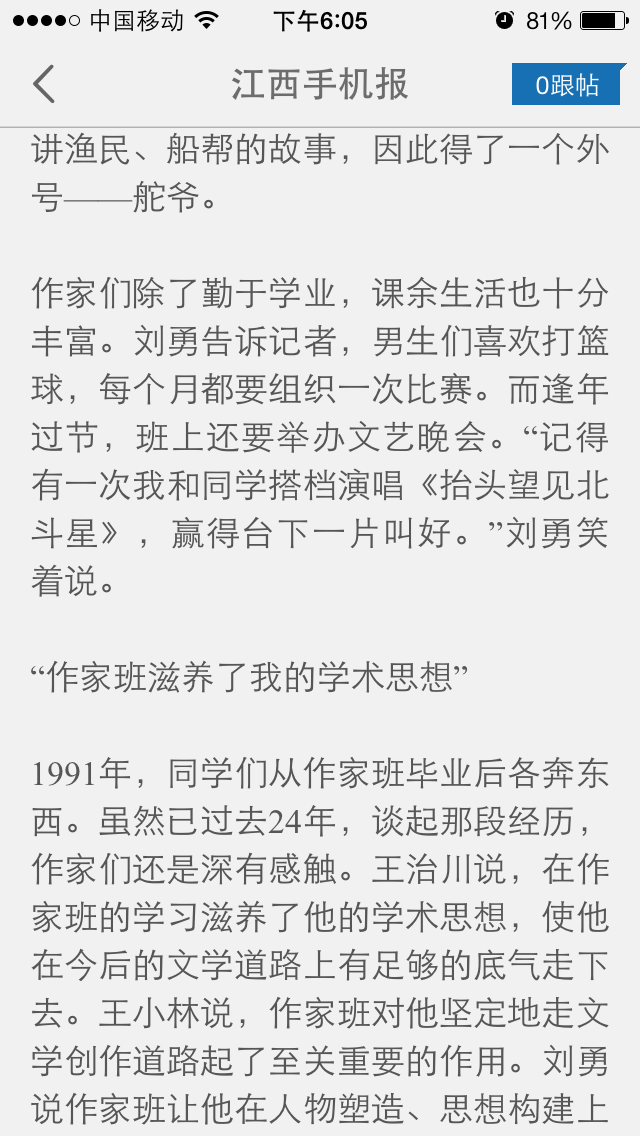Open the 0跟帖 comments button
The width and height of the screenshot is (640, 1136).
[x=567, y=85]
